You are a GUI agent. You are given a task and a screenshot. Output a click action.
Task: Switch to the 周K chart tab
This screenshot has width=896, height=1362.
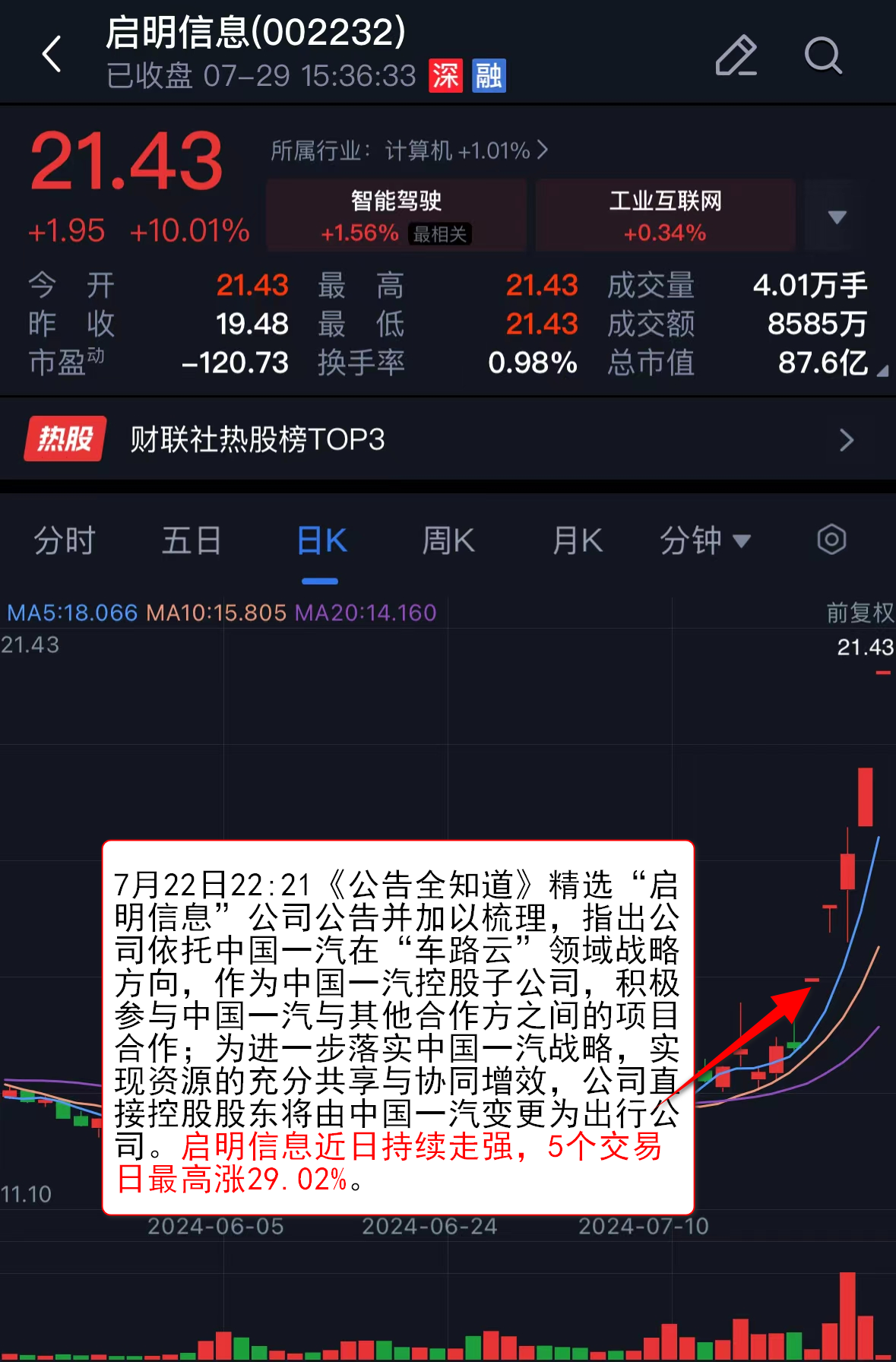(x=448, y=541)
